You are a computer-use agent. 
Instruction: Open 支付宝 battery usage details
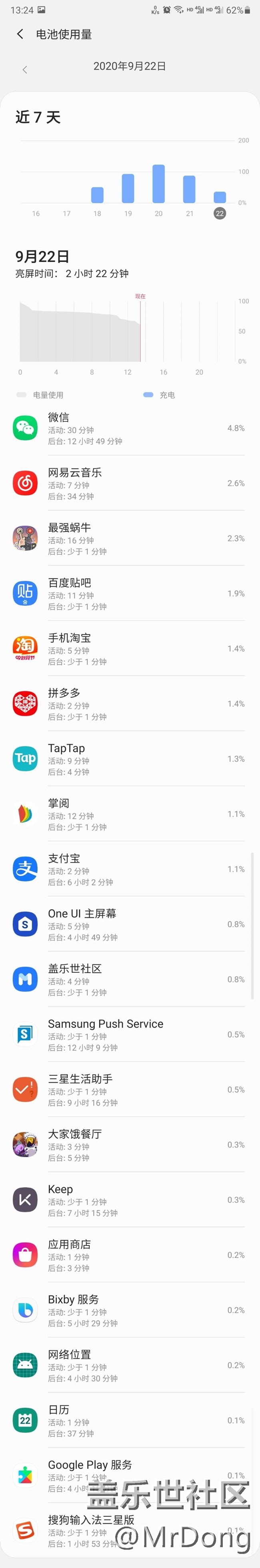[x=129, y=869]
